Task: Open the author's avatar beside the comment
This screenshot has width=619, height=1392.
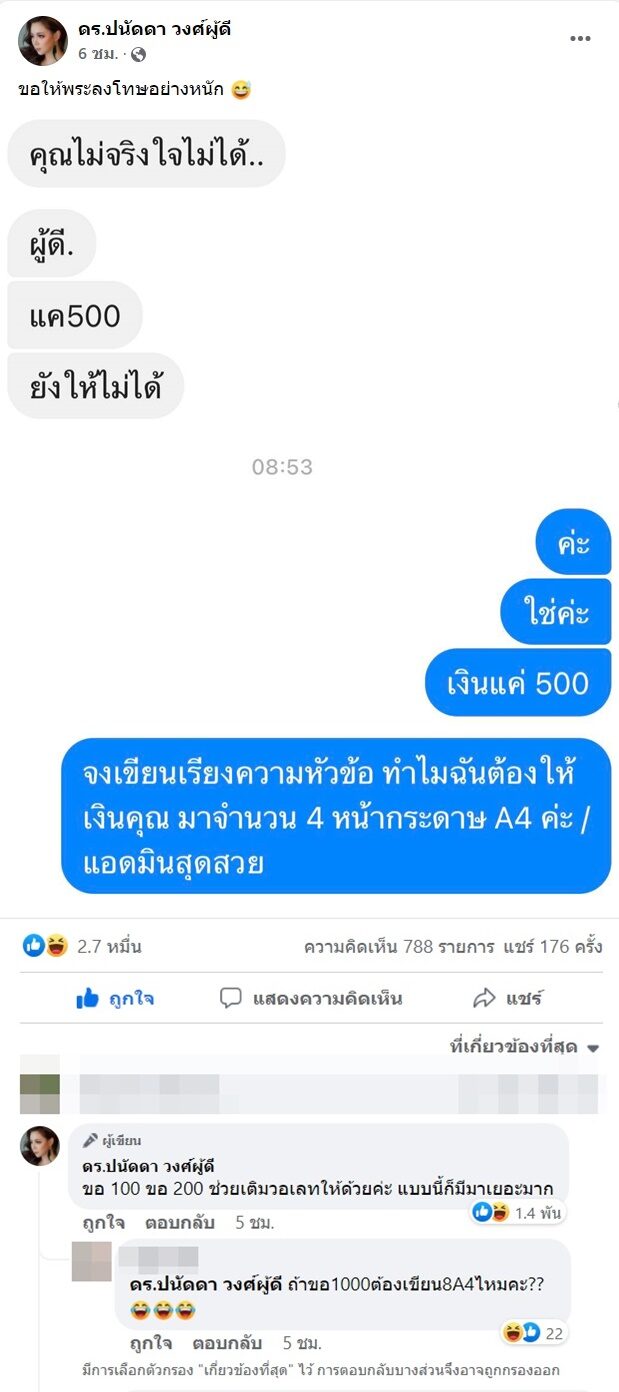Action: tap(40, 1145)
